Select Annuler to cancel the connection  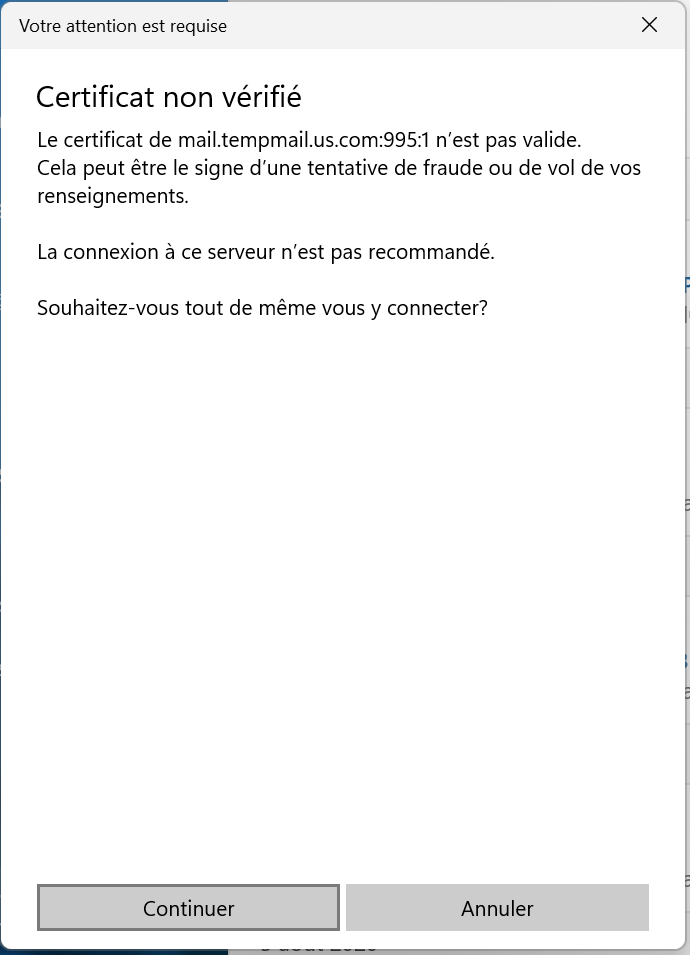point(497,908)
